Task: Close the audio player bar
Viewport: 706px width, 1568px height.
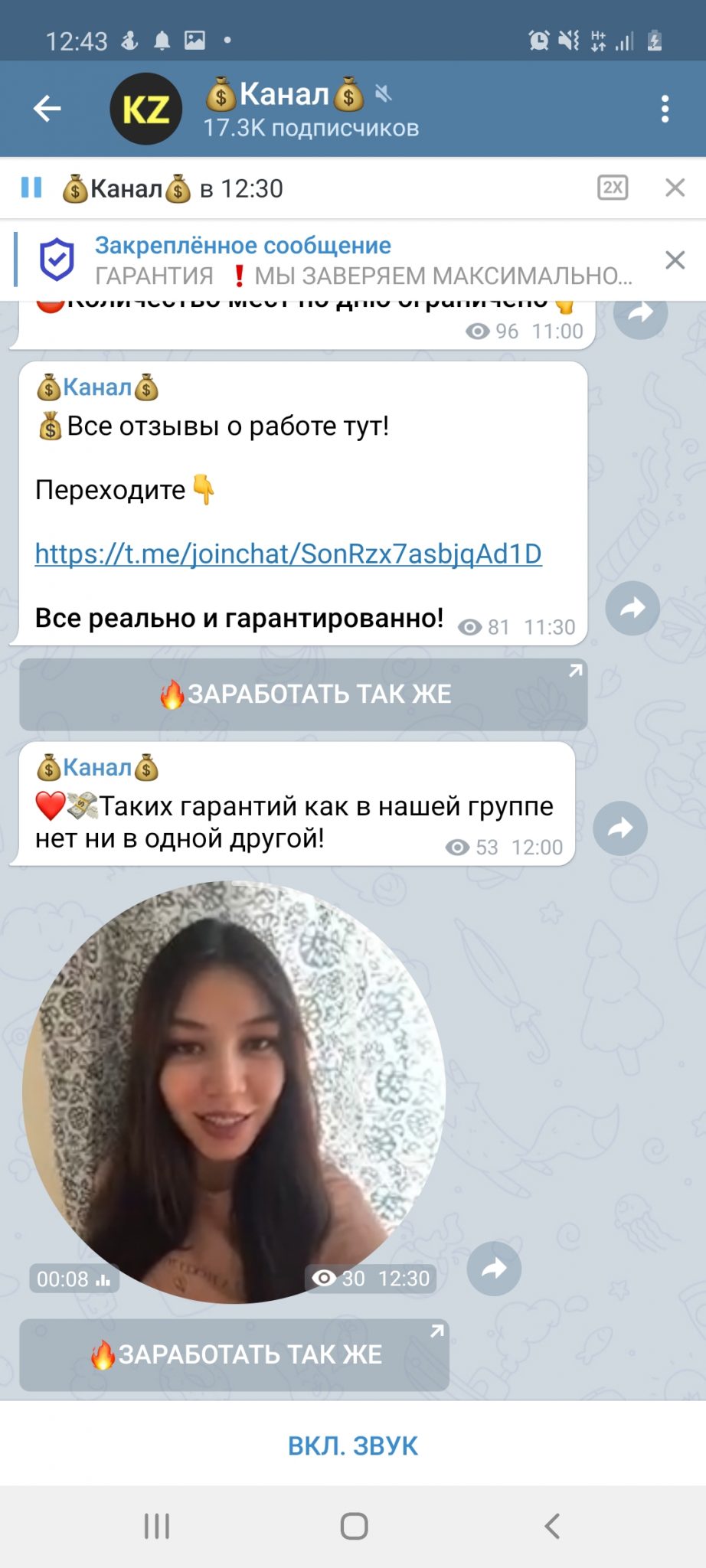Action: click(x=675, y=188)
